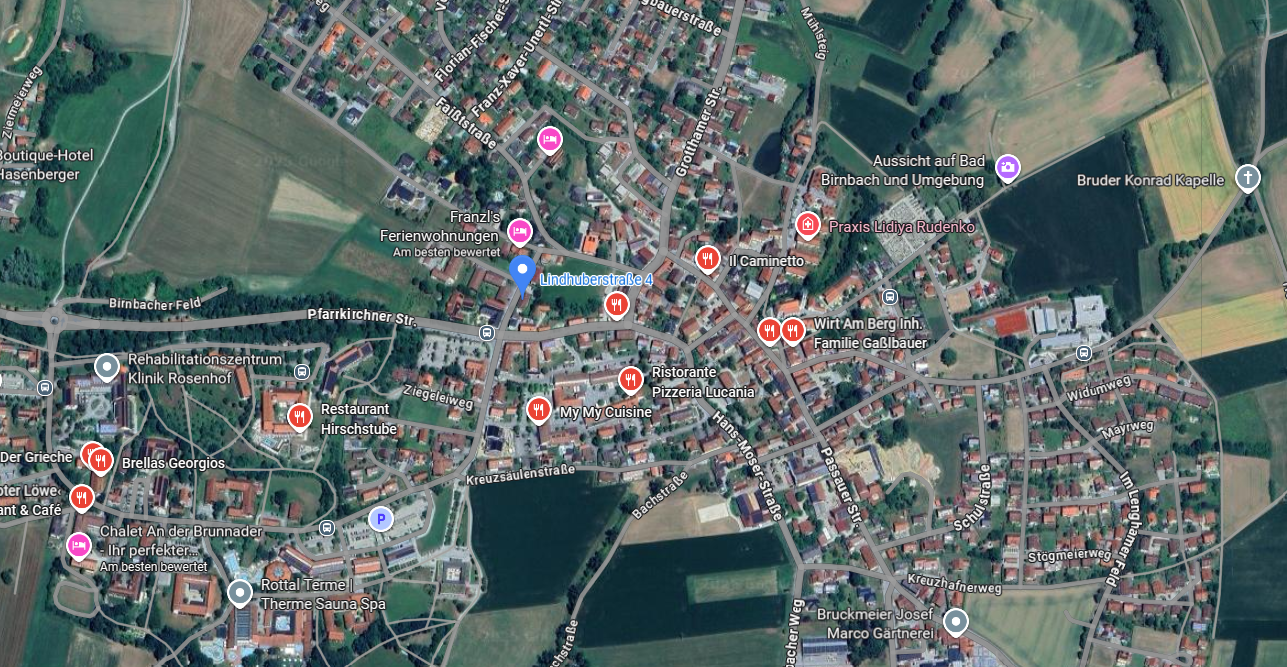This screenshot has width=1287, height=667.
Task: Select the Il Caminetto restaurant marker
Action: click(x=707, y=259)
